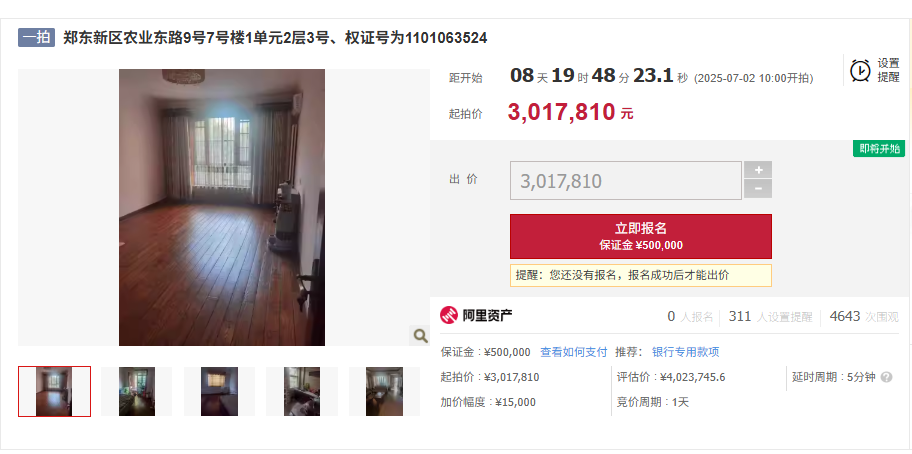912x454 pixels.
Task: Open the 银行专用款项 link
Action: (685, 352)
